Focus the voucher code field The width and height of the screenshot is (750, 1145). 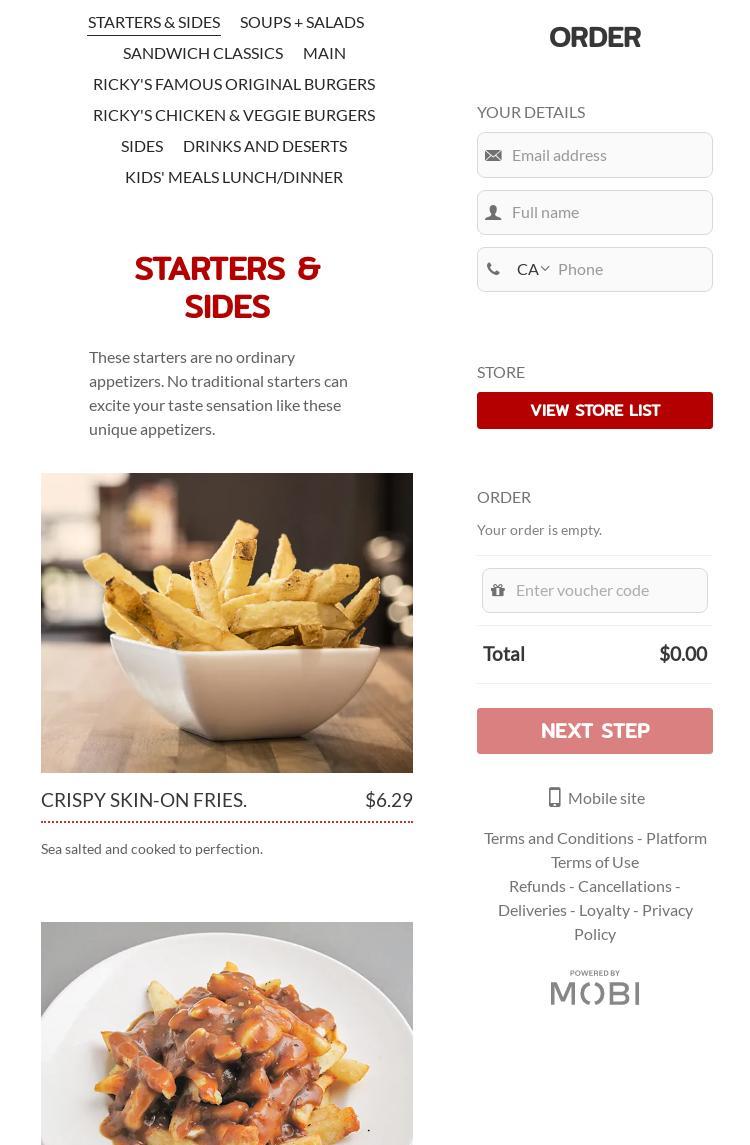click(606, 590)
